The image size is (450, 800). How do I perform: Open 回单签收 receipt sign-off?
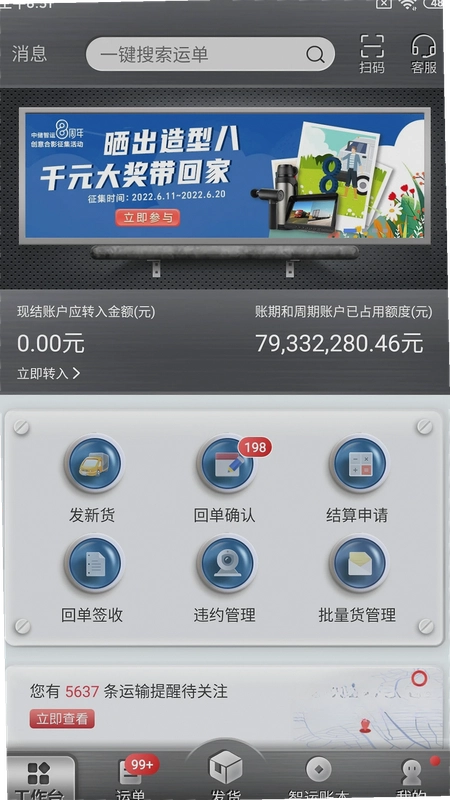click(x=93, y=580)
